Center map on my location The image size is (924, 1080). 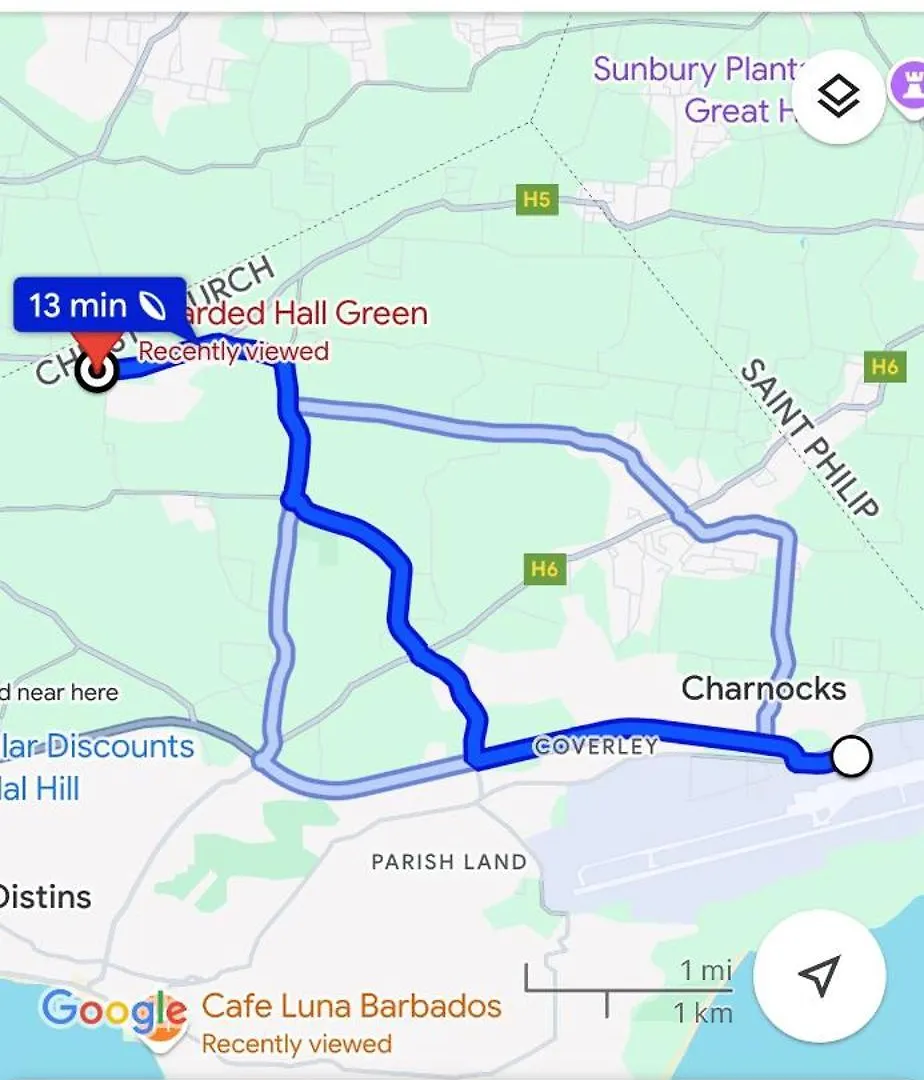coord(819,975)
